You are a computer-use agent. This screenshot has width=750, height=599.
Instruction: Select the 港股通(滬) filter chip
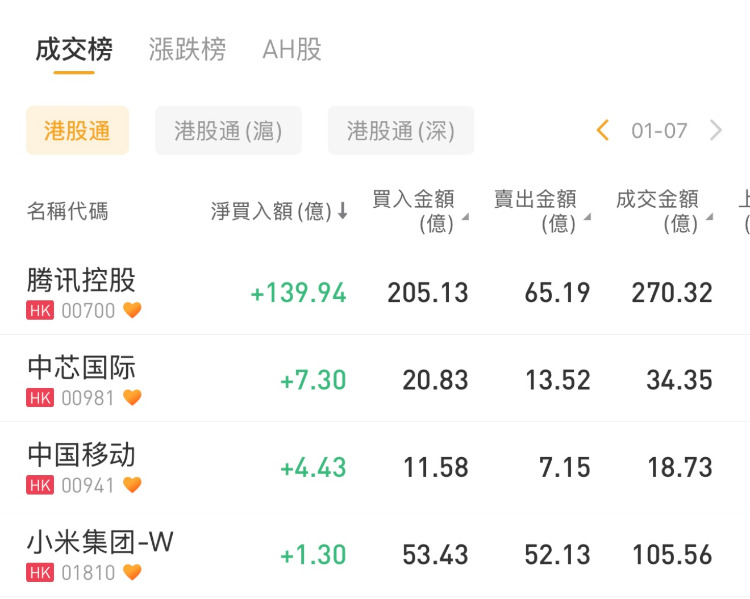[228, 131]
